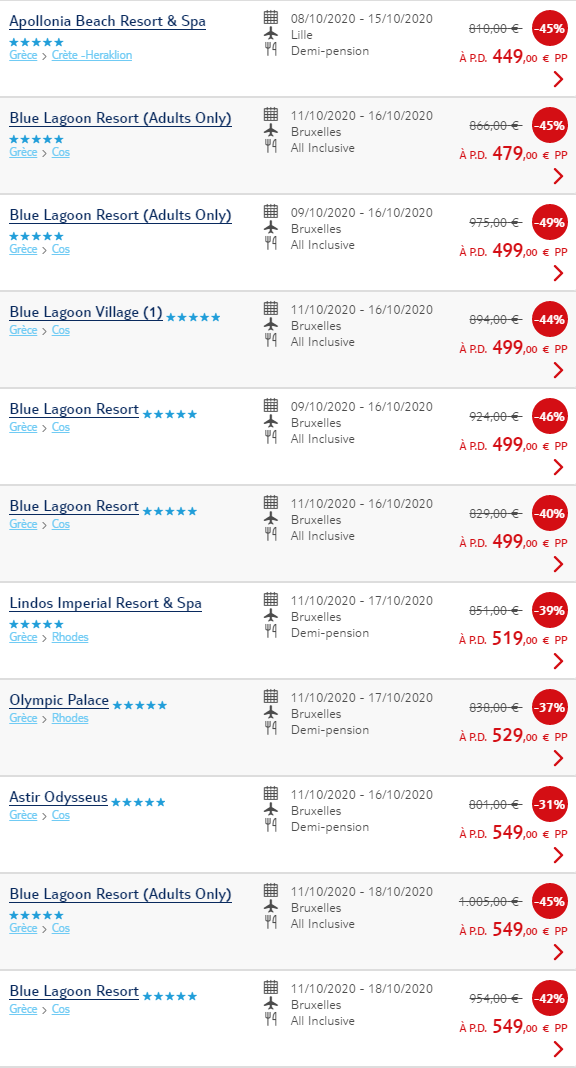Open Blue Lagoon Village (1) hotel link
The width and height of the screenshot is (576, 1068).
(x=86, y=313)
